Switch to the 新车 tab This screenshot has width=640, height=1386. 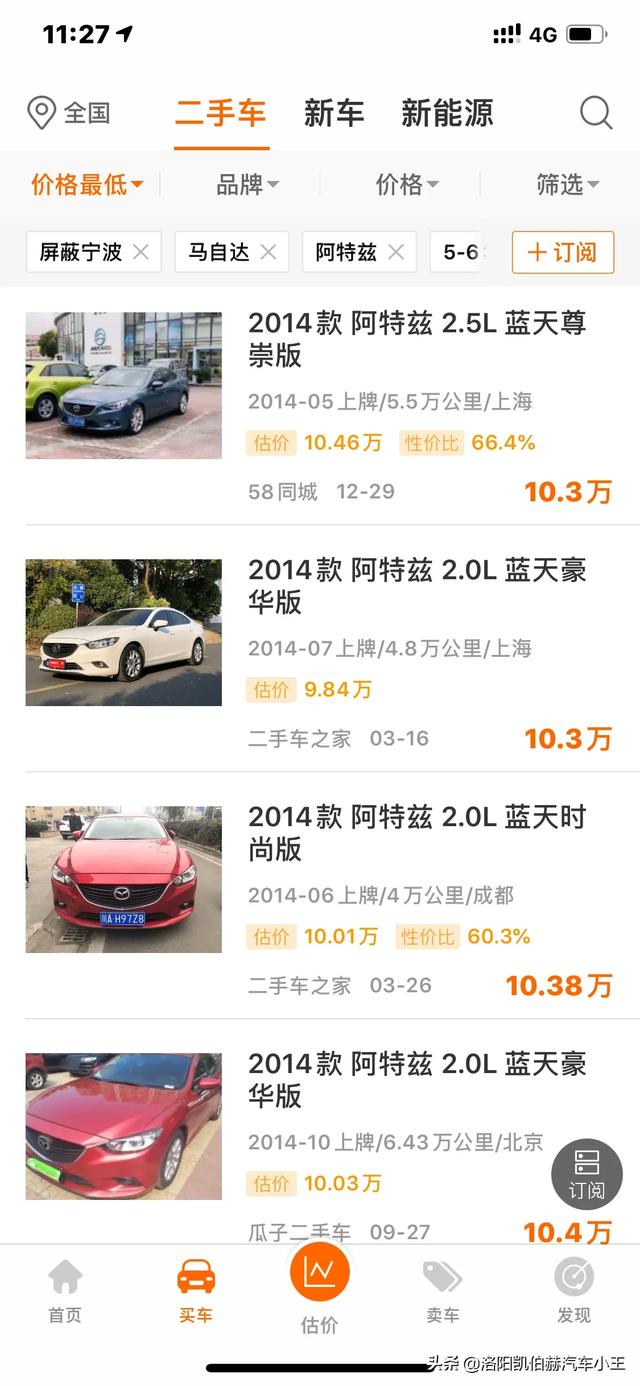(334, 113)
